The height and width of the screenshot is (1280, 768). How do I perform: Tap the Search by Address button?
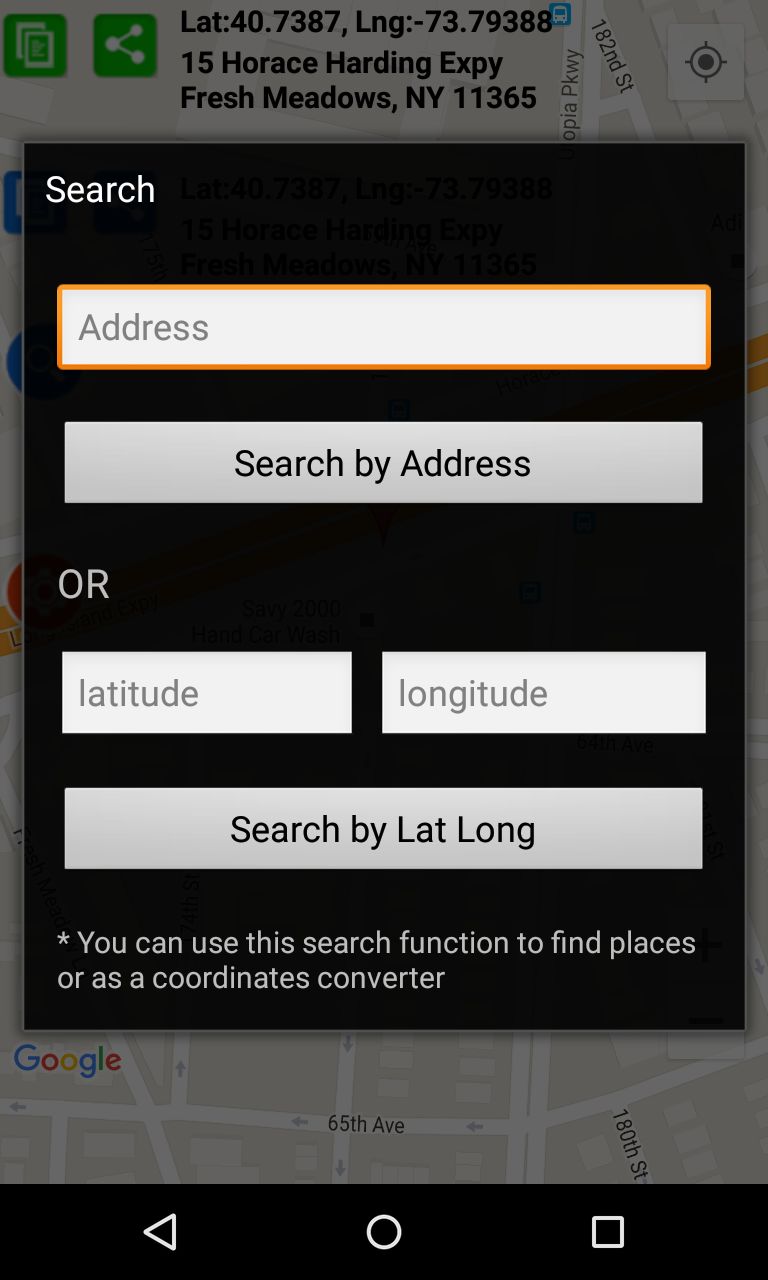(x=383, y=462)
